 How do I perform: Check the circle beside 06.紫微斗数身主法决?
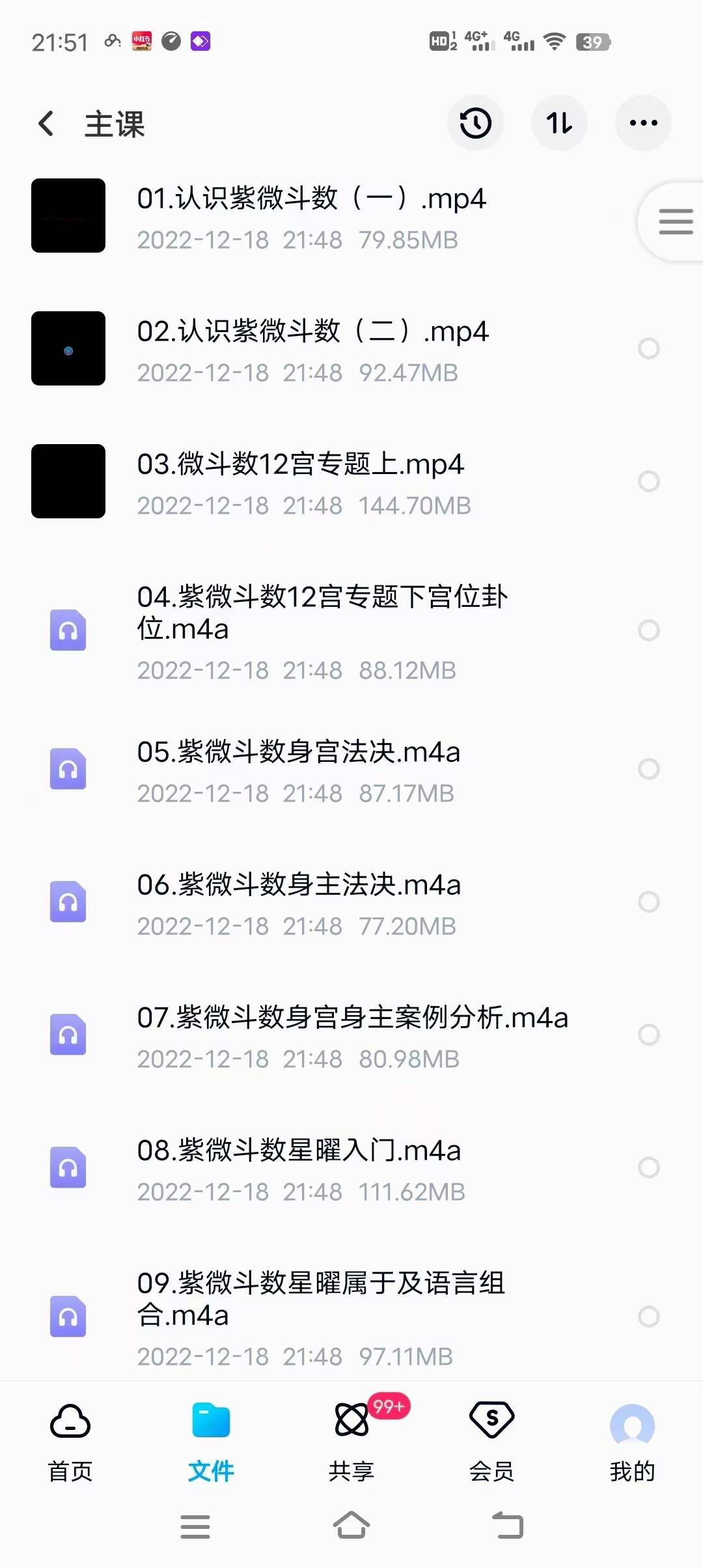tap(650, 903)
